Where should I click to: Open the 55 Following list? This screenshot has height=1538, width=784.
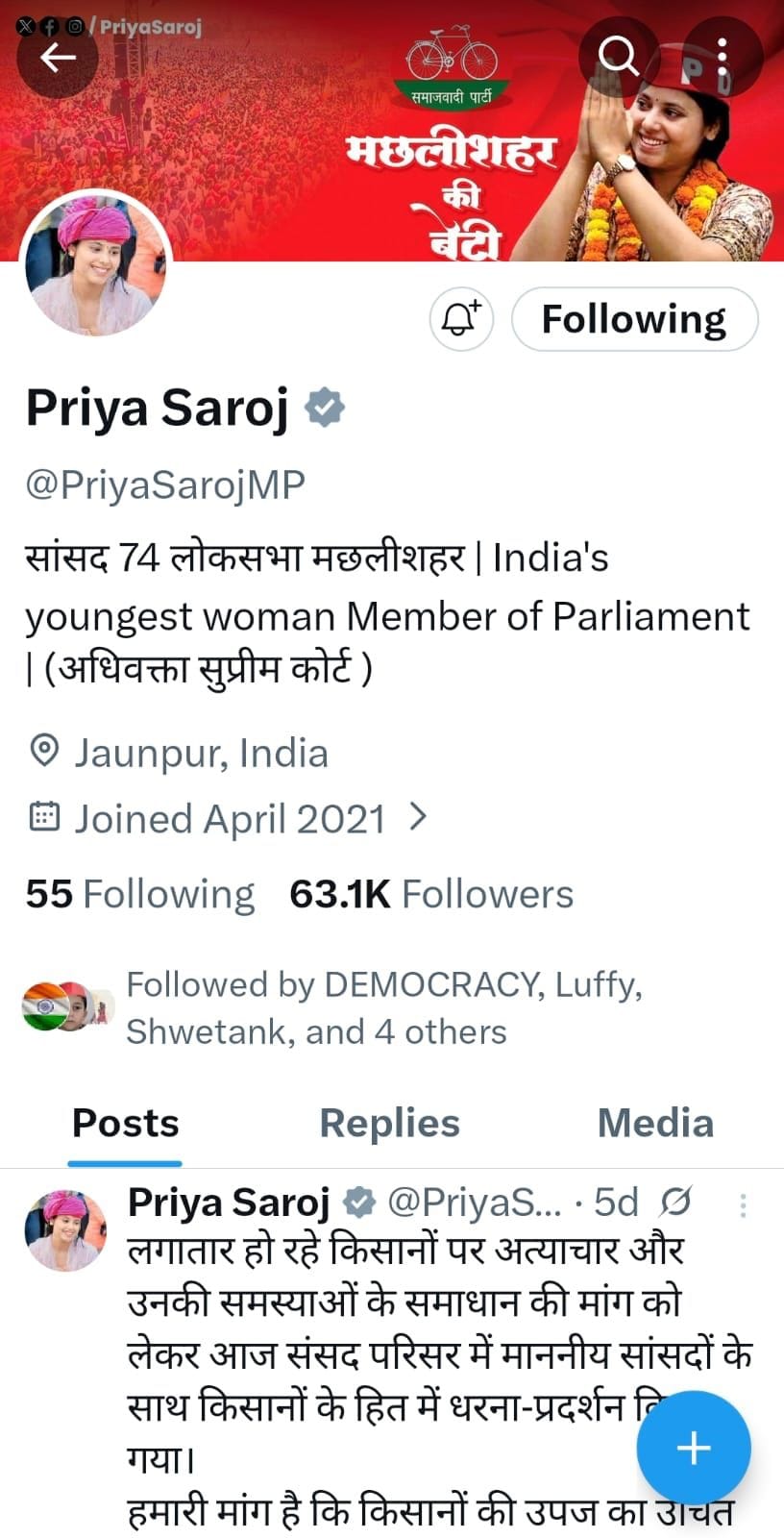pyautogui.click(x=140, y=894)
